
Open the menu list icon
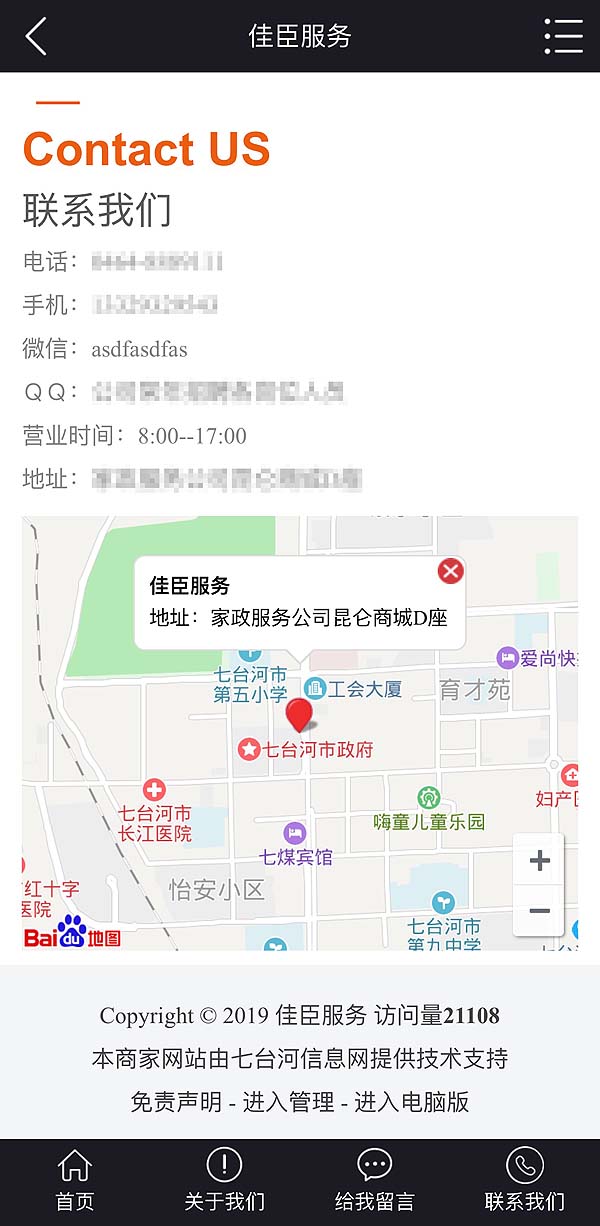tap(563, 36)
